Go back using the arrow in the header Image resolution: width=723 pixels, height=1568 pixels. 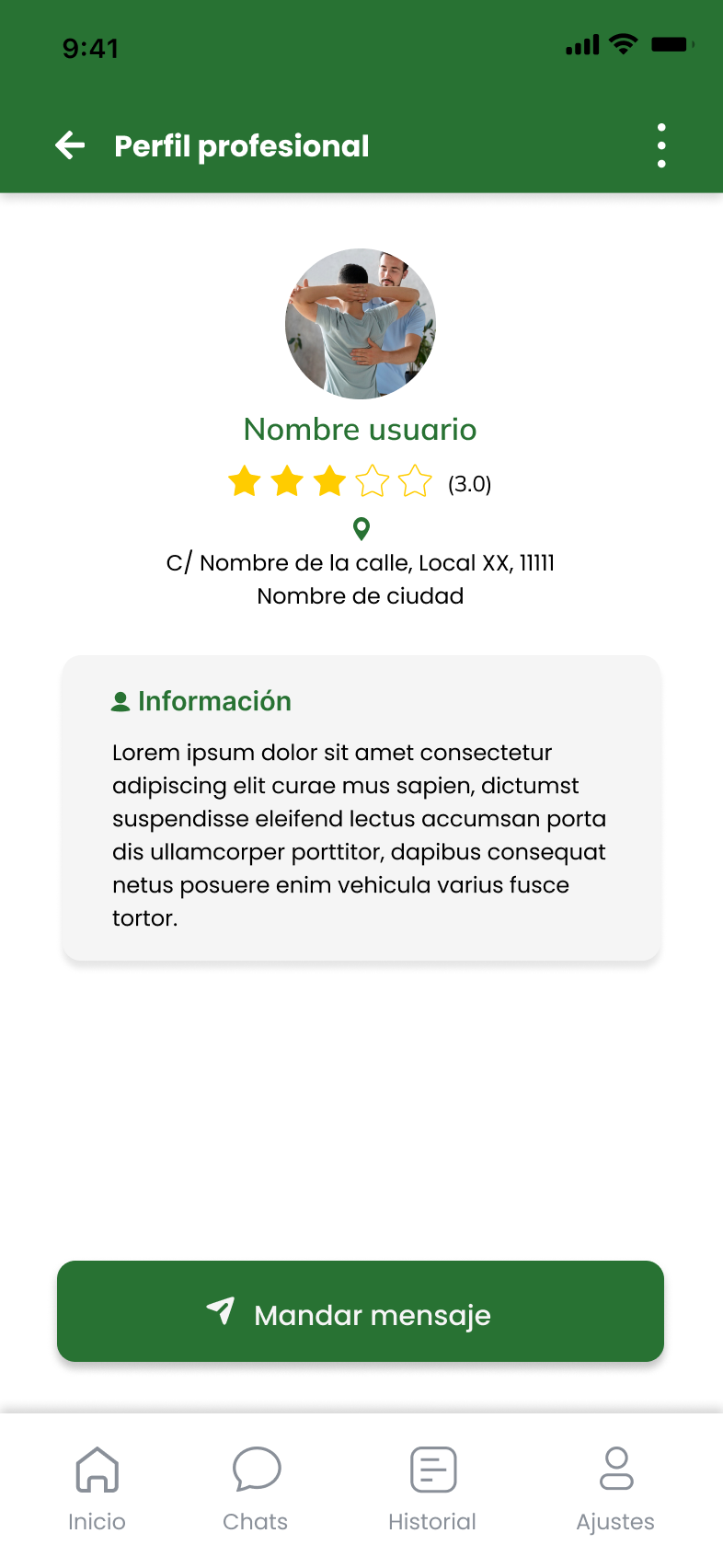[x=70, y=145]
